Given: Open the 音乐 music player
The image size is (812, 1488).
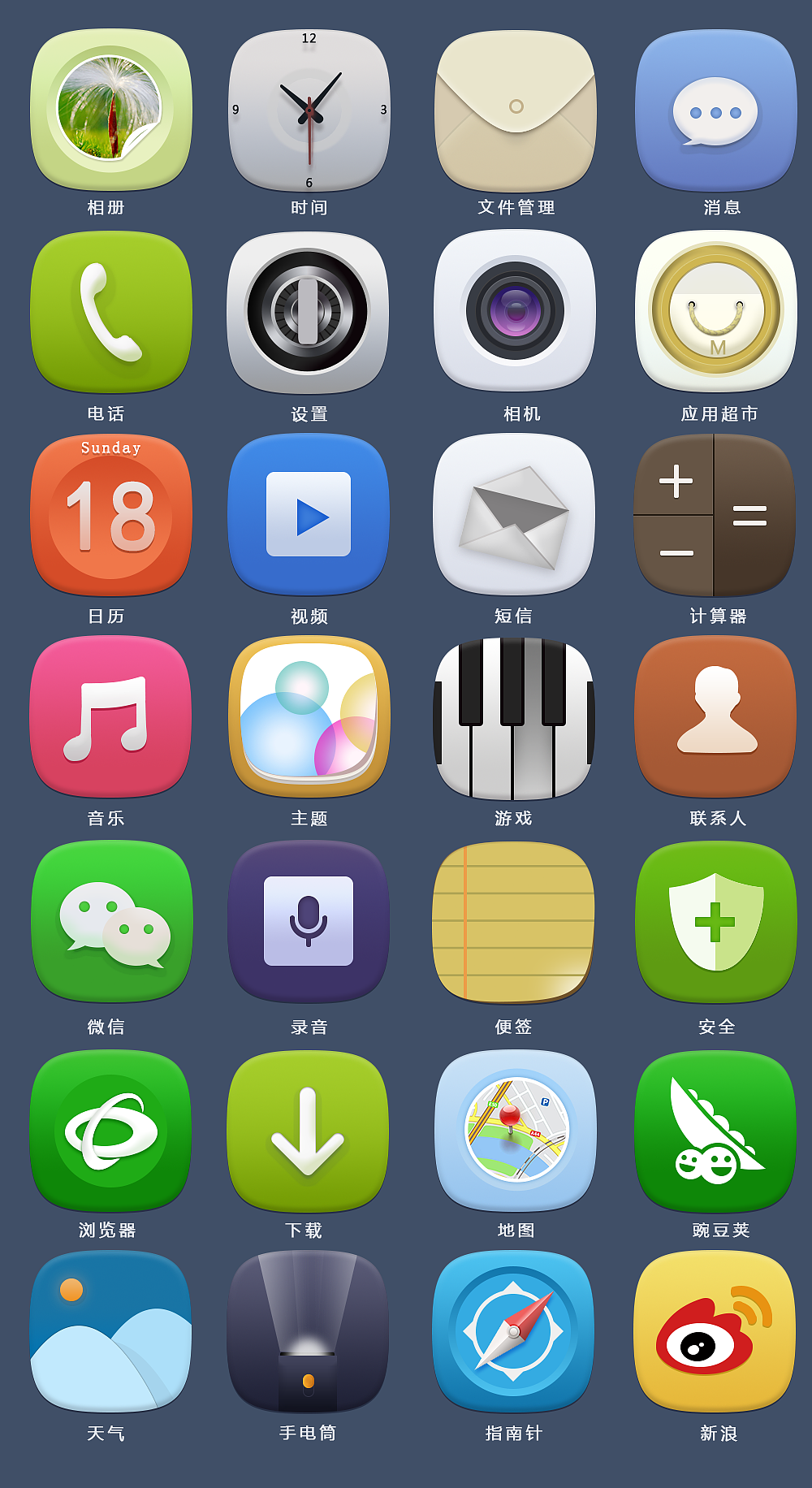Looking at the screenshot, I should (x=111, y=719).
